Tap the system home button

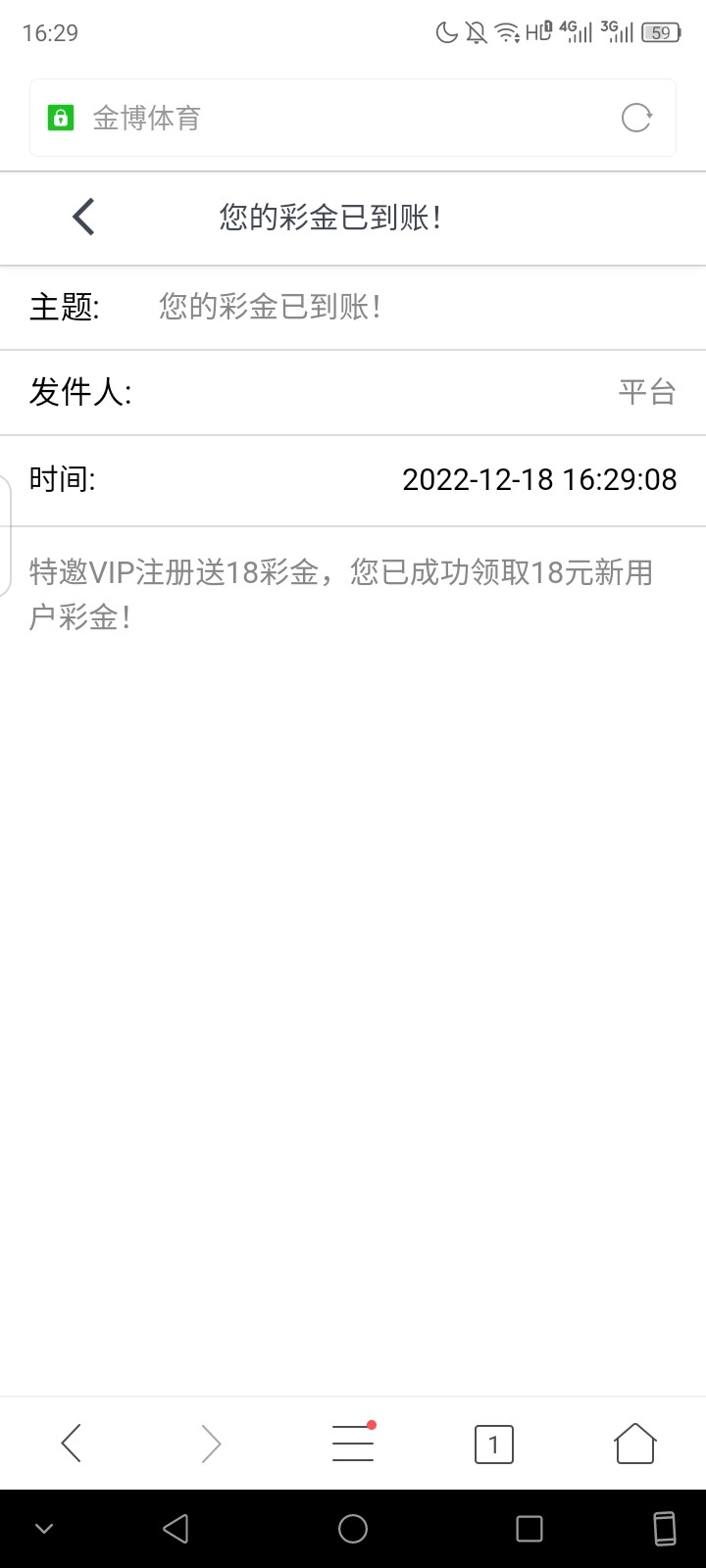click(353, 1529)
